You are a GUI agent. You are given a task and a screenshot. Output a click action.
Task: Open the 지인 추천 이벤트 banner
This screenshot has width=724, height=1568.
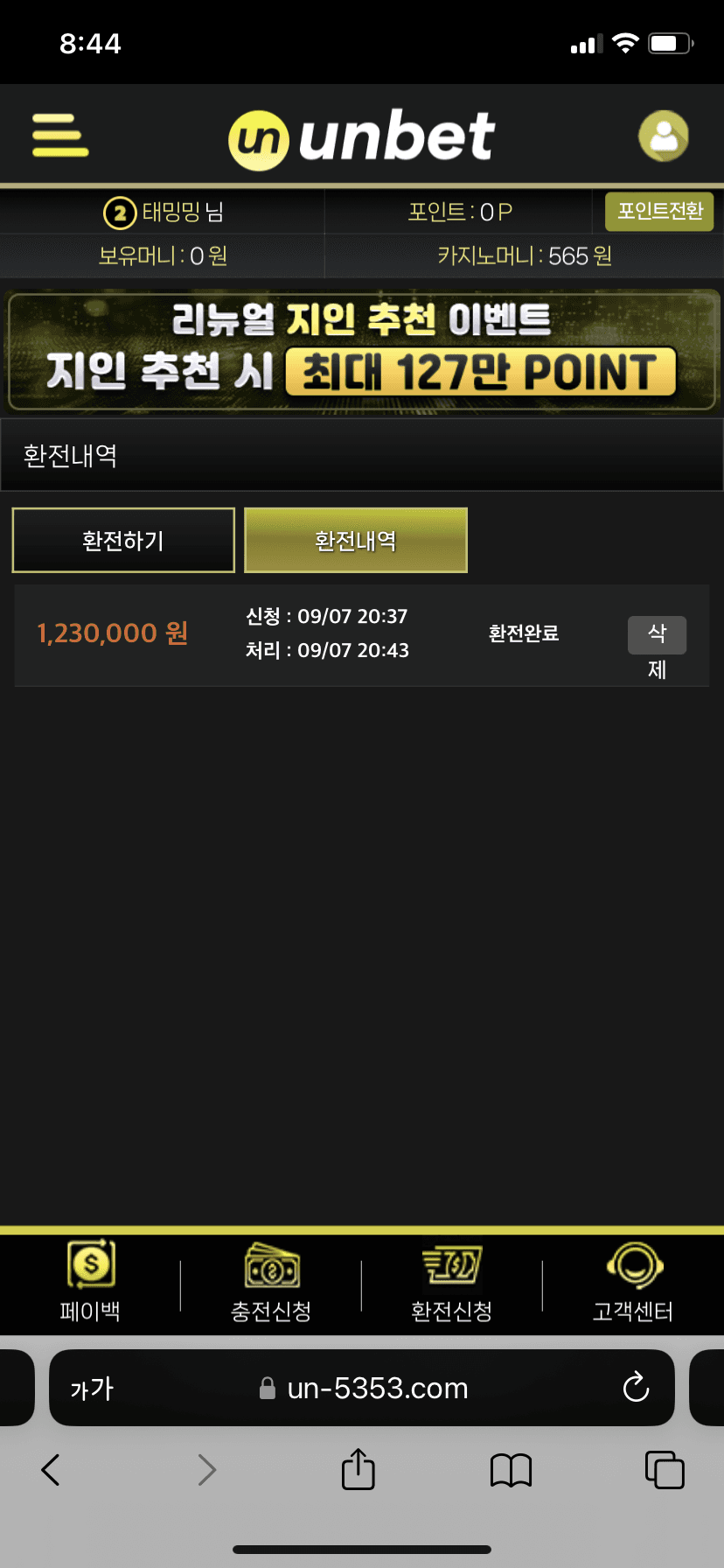pyautogui.click(x=362, y=351)
